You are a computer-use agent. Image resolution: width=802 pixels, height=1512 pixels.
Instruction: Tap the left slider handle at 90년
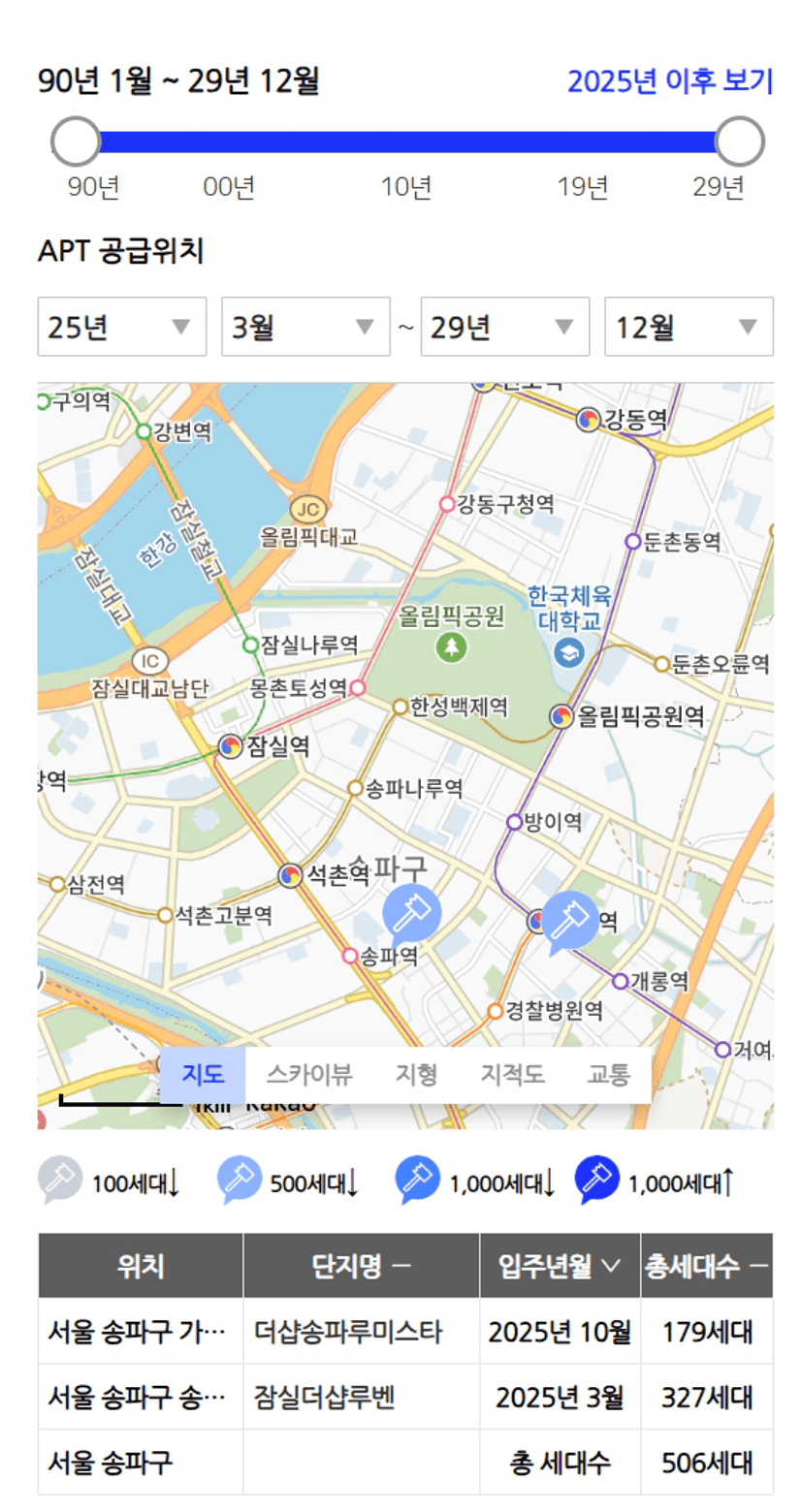pyautogui.click(x=76, y=142)
